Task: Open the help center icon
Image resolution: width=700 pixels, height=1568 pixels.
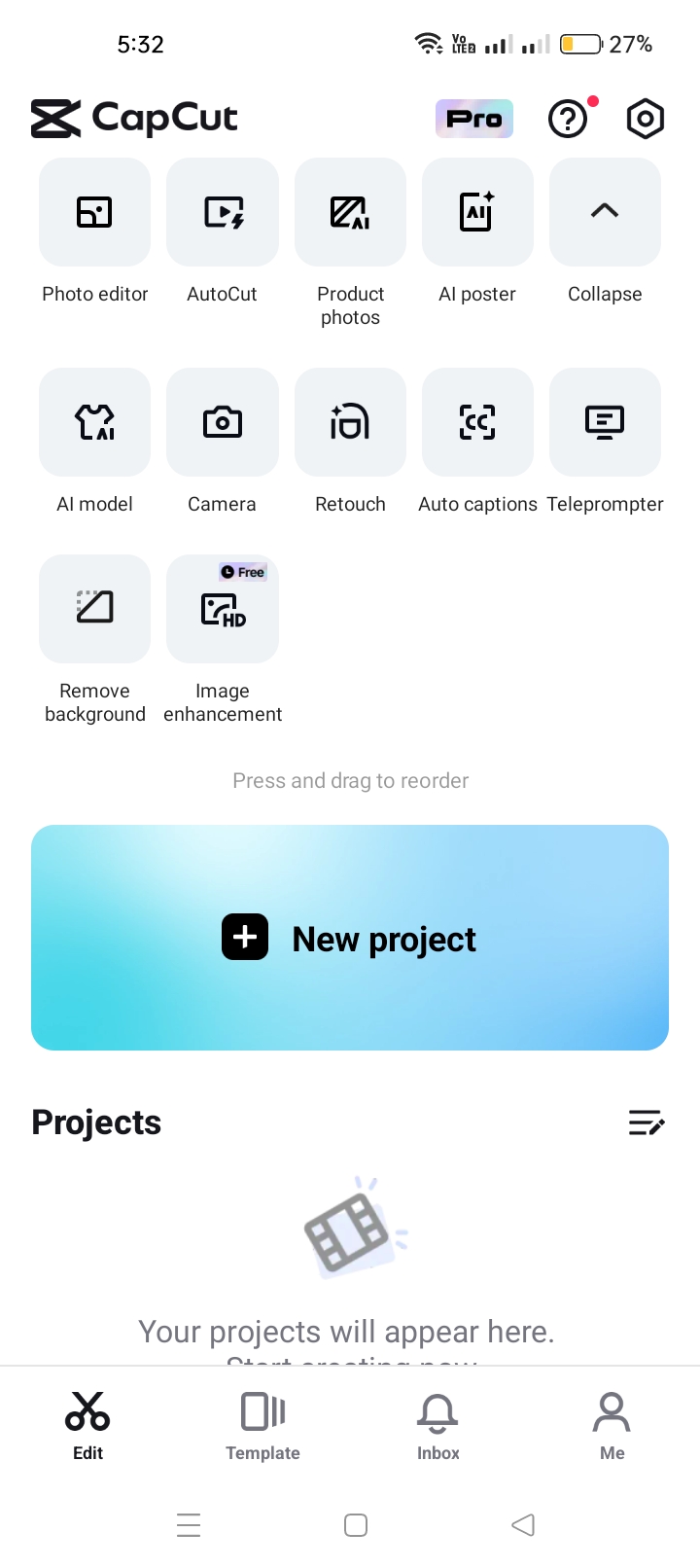Action: [x=568, y=120]
